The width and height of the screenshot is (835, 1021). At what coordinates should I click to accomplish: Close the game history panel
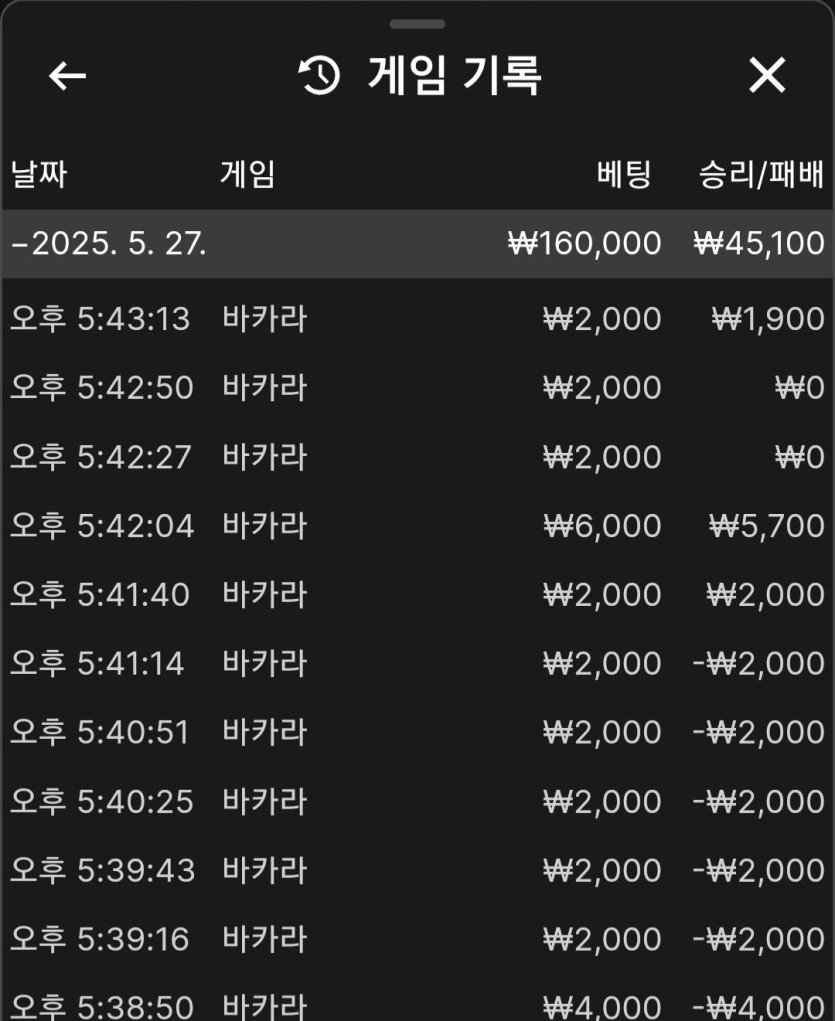767,76
